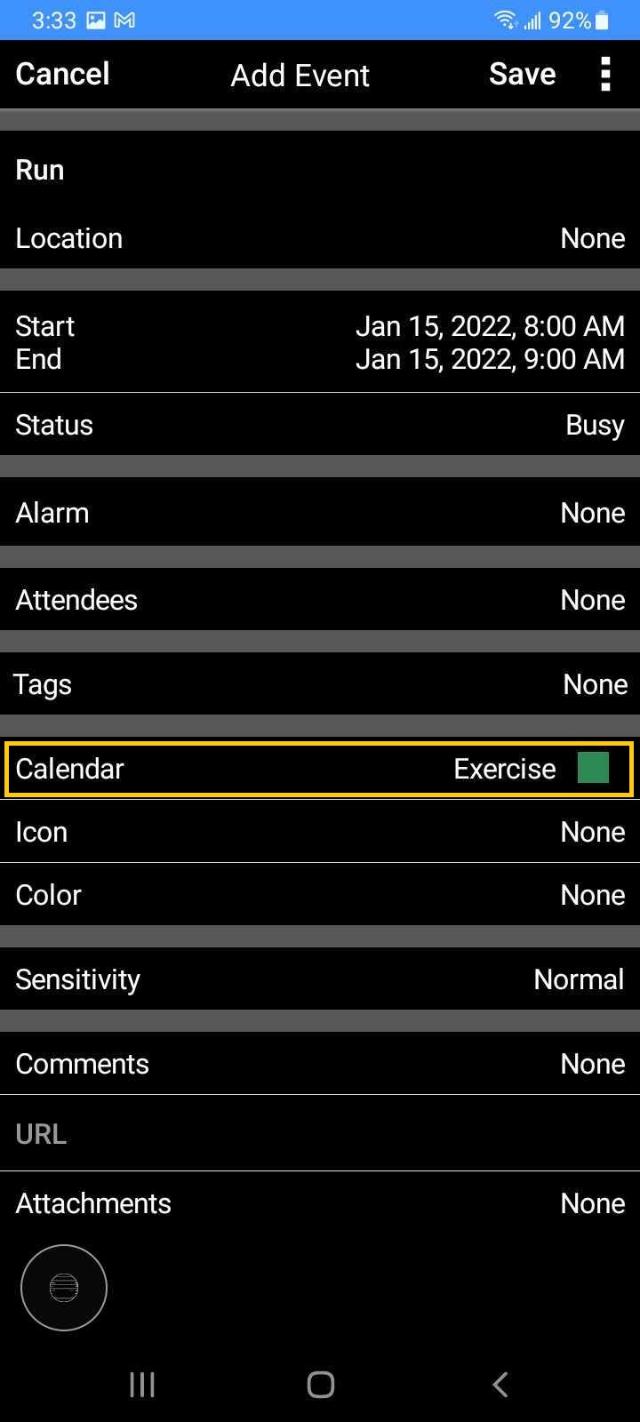Change the Start date and time
This screenshot has width=640, height=1422.
[x=320, y=326]
